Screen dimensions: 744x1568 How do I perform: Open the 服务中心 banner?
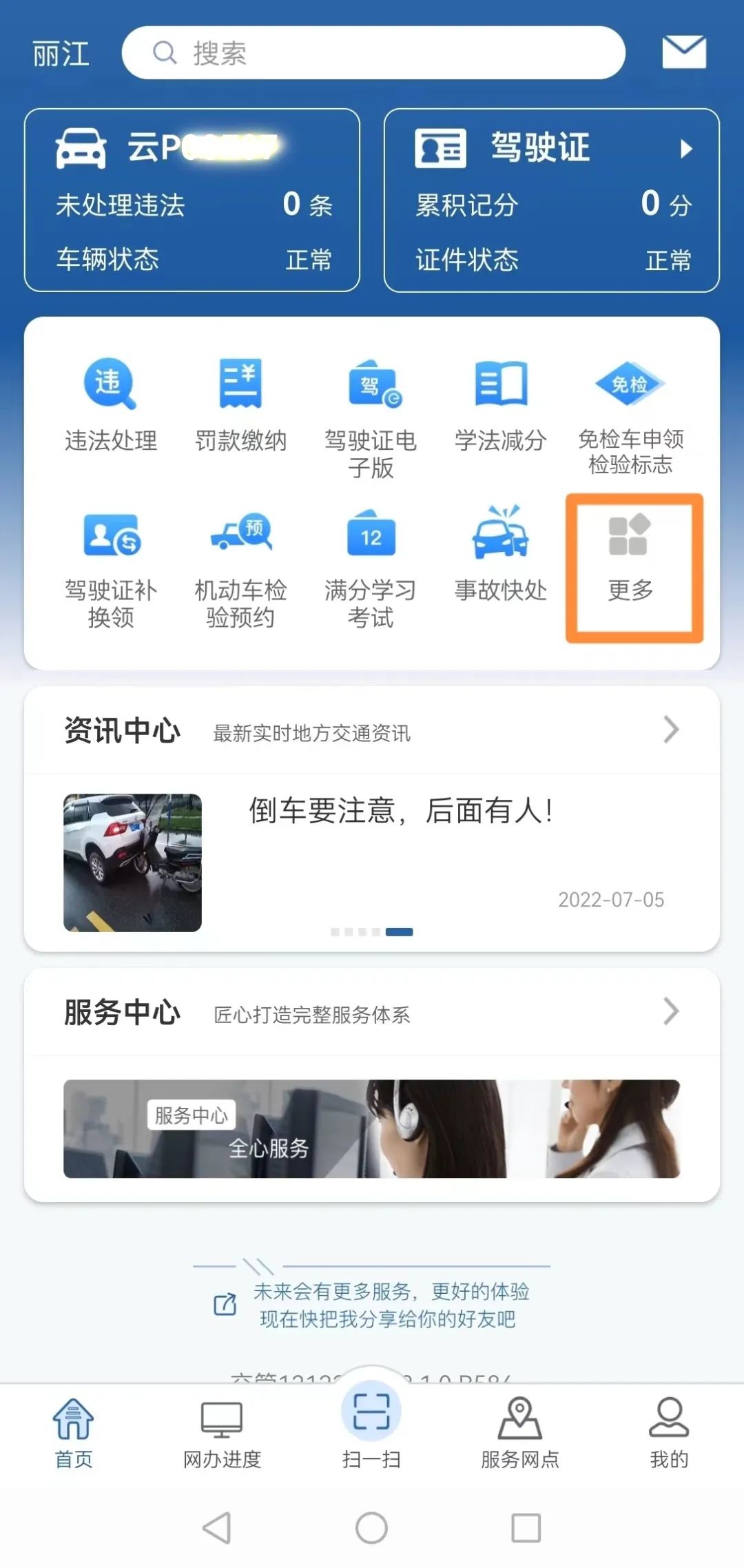point(372,1128)
